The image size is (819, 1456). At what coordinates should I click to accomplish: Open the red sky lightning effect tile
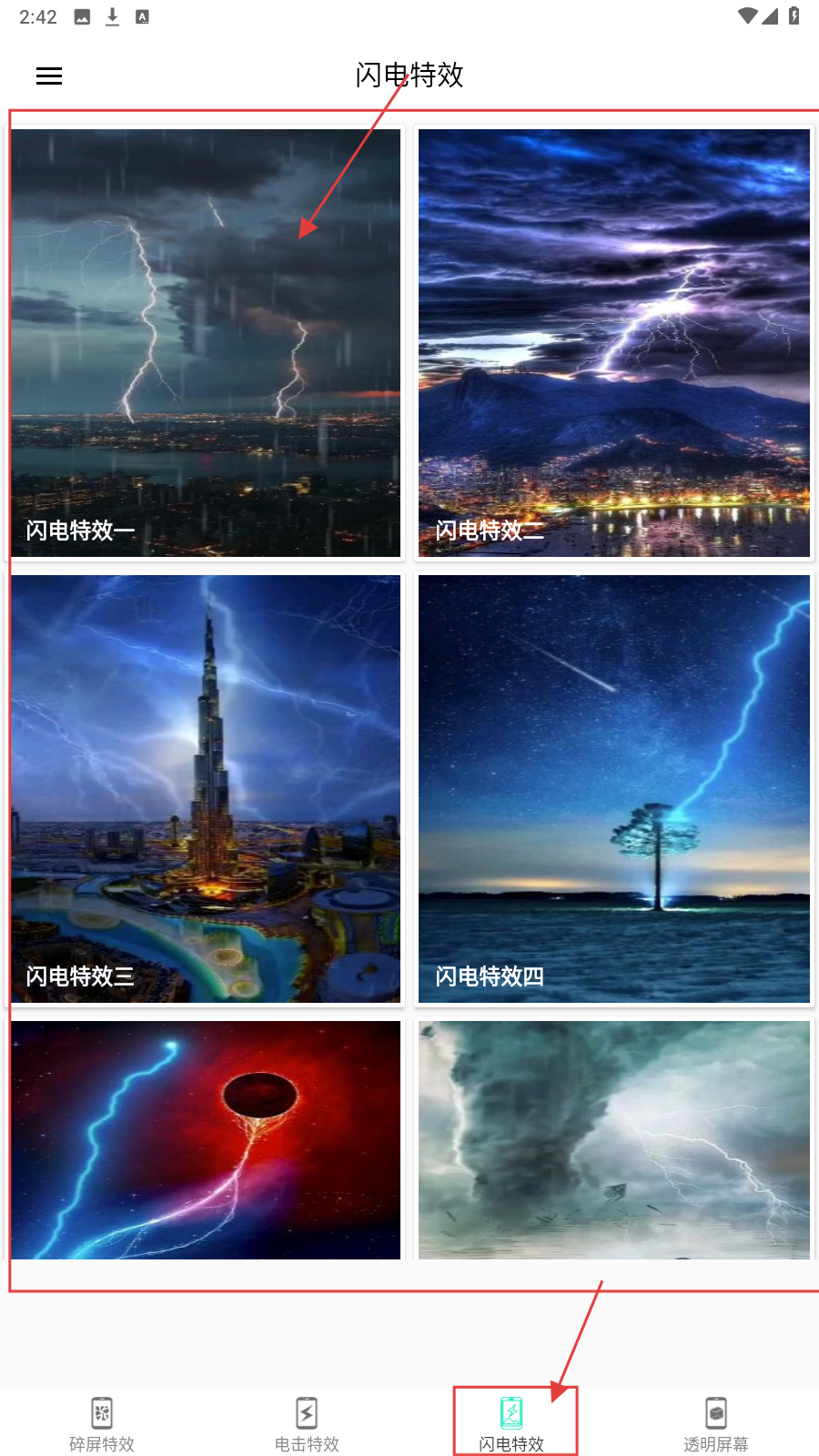[x=207, y=1139]
